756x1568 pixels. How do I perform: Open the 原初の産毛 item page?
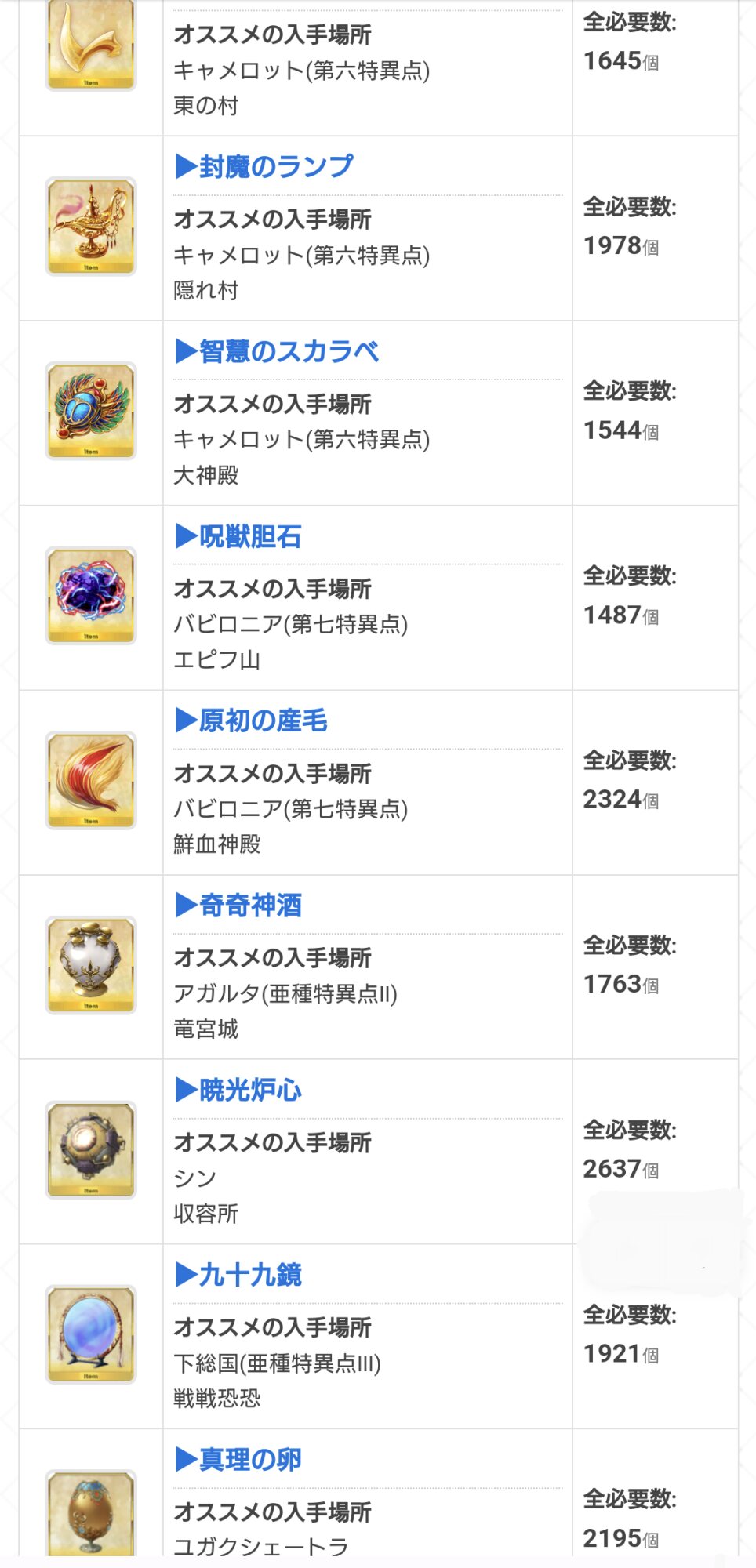pyautogui.click(x=252, y=720)
